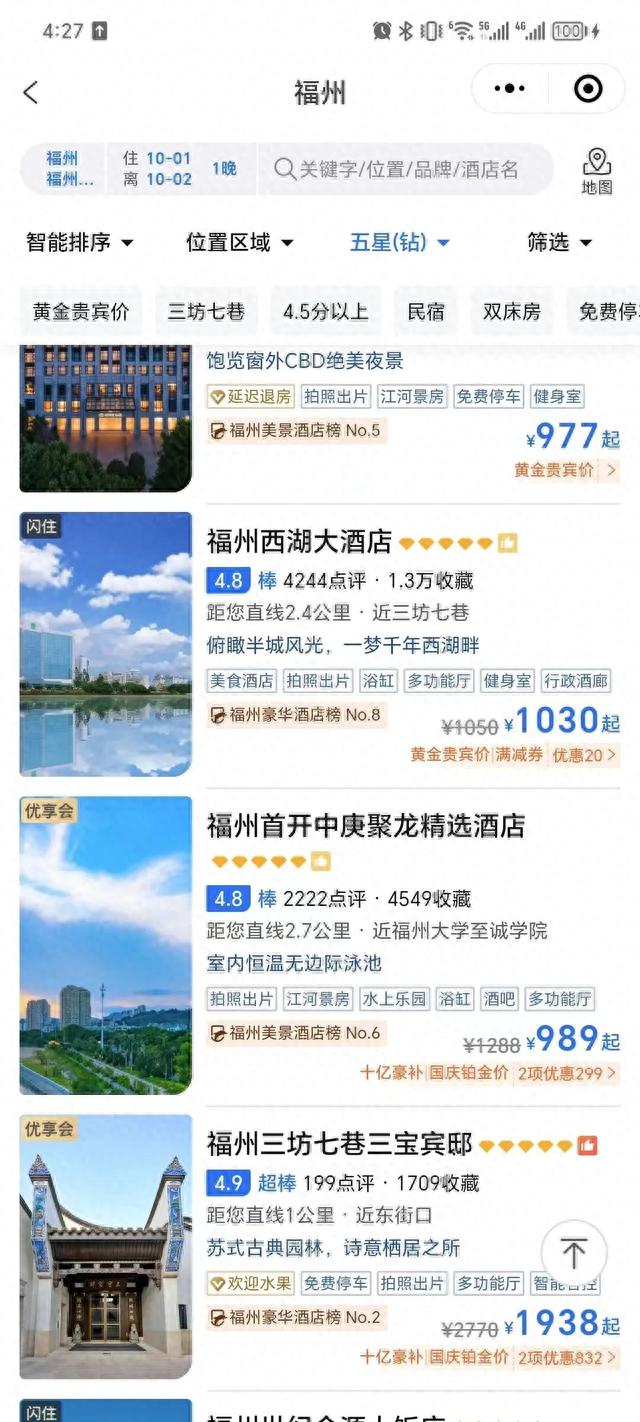Image resolution: width=640 pixels, height=1422 pixels.
Task: Filter by 双床房 chip
Action: [x=512, y=311]
